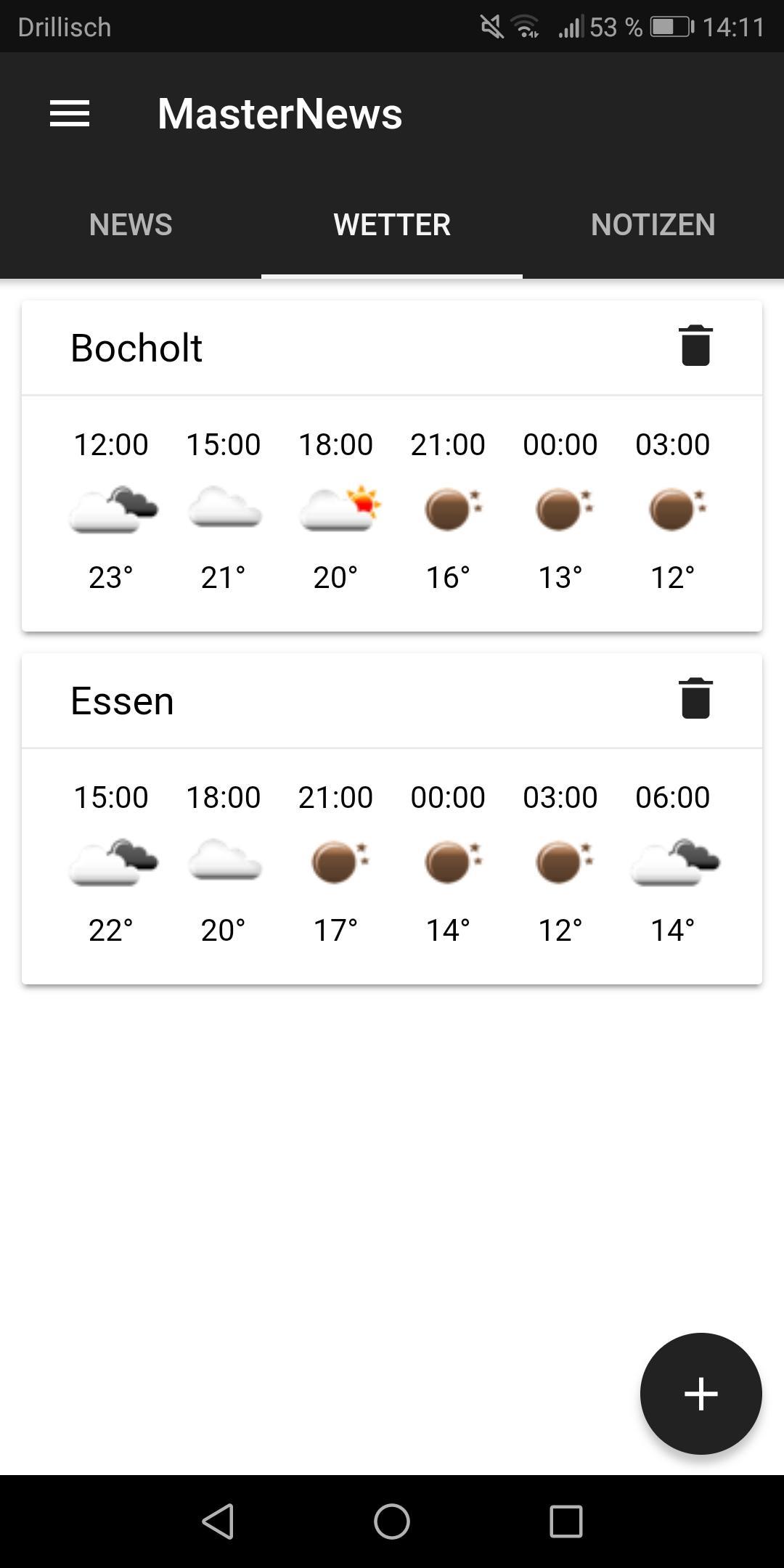Remove the Essen weather card

click(x=695, y=698)
